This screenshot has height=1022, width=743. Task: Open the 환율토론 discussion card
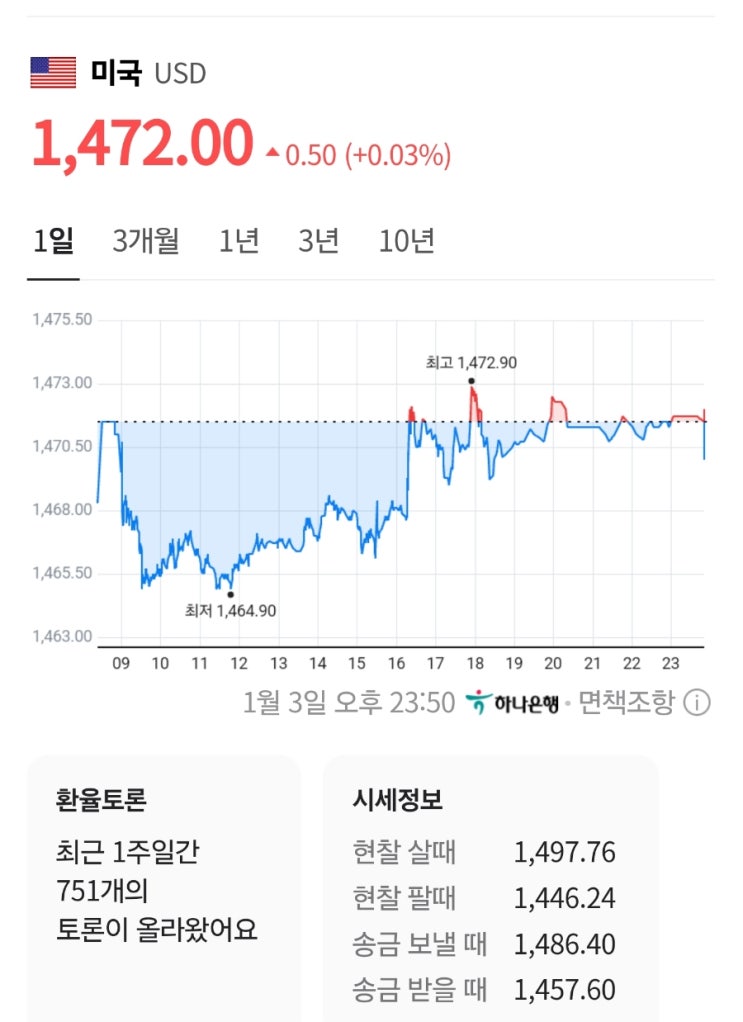[x=164, y=888]
